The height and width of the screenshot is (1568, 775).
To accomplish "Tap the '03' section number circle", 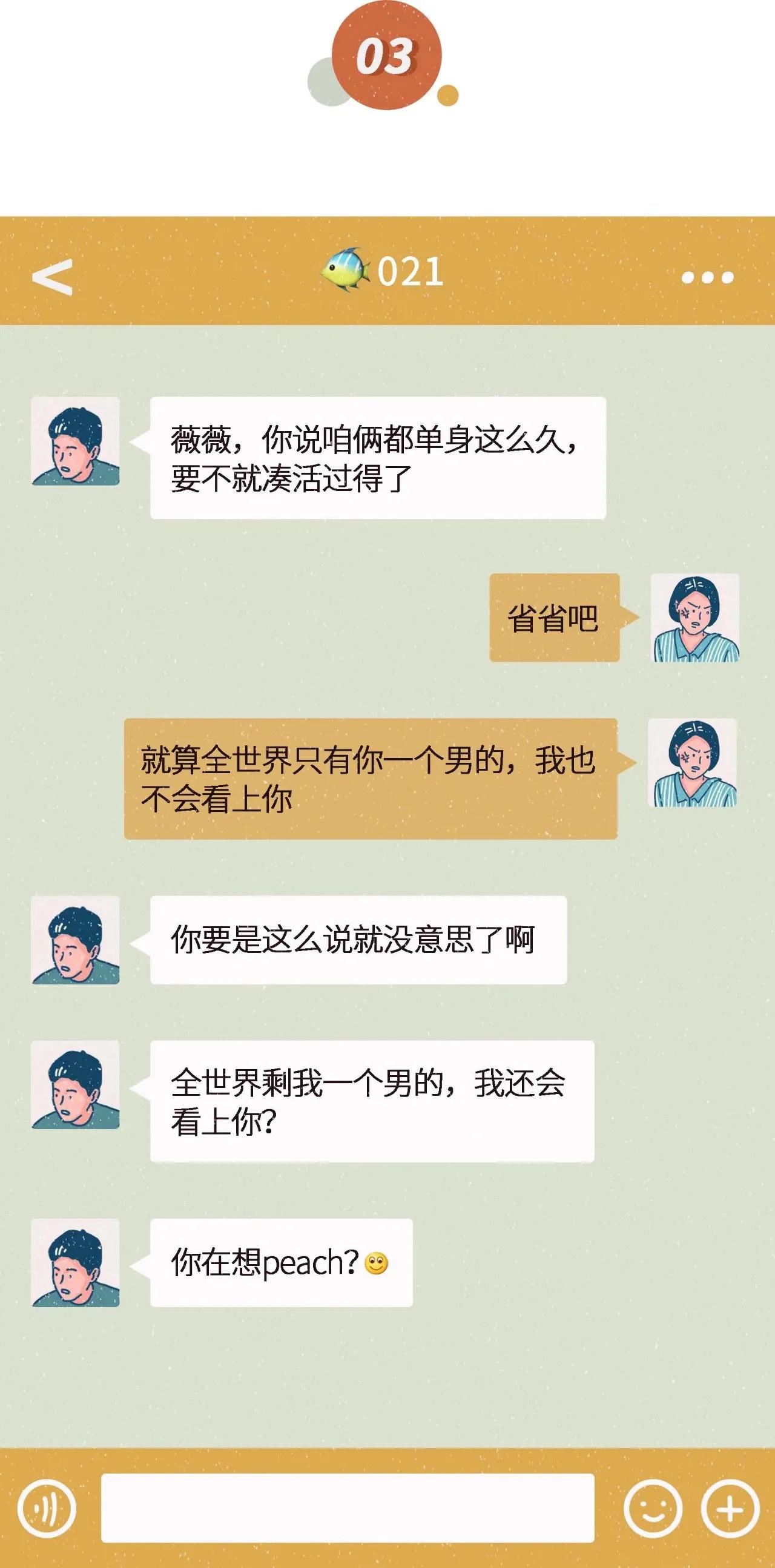I will pyautogui.click(x=387, y=54).
